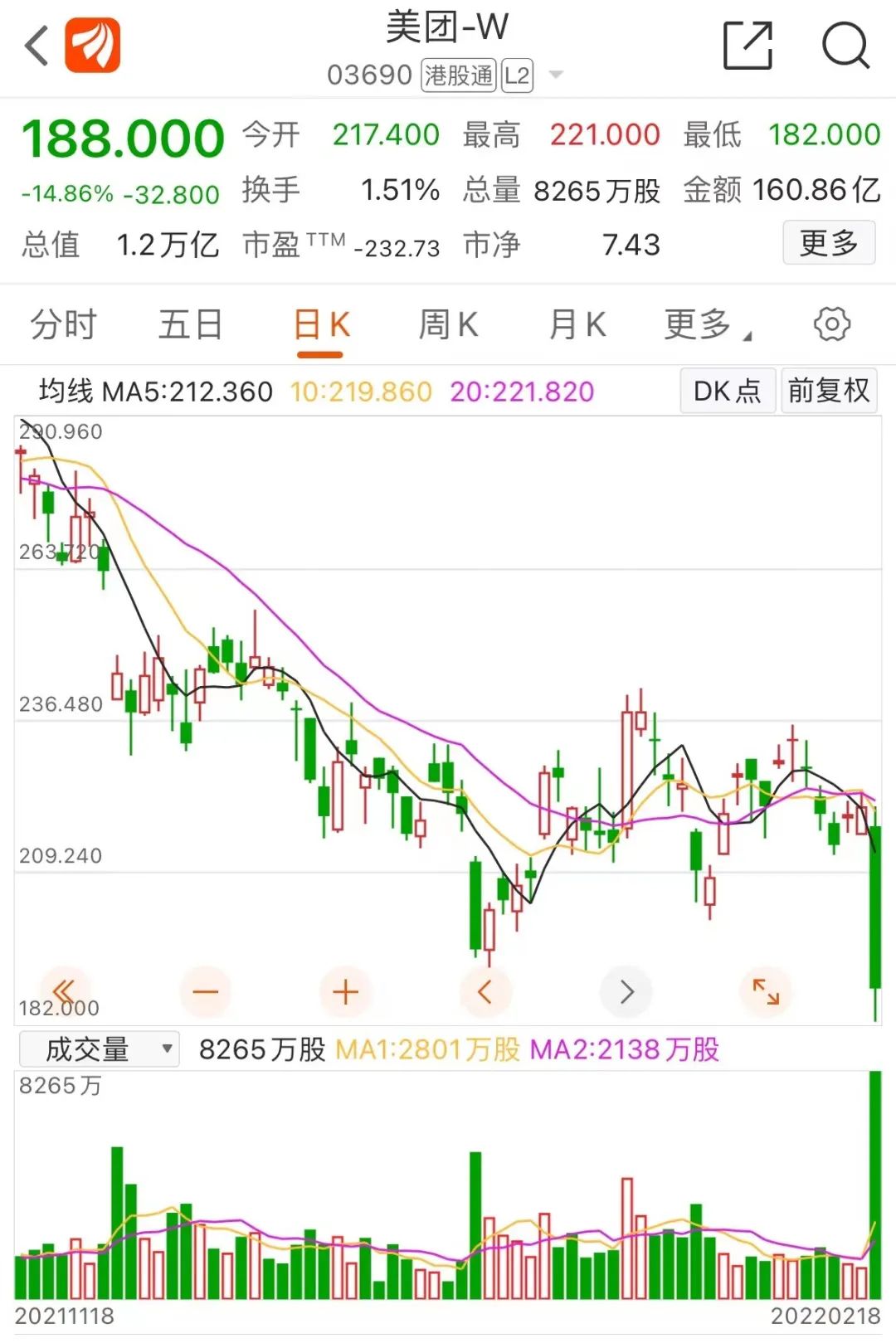Toggle the DK点 indicator button

click(728, 391)
